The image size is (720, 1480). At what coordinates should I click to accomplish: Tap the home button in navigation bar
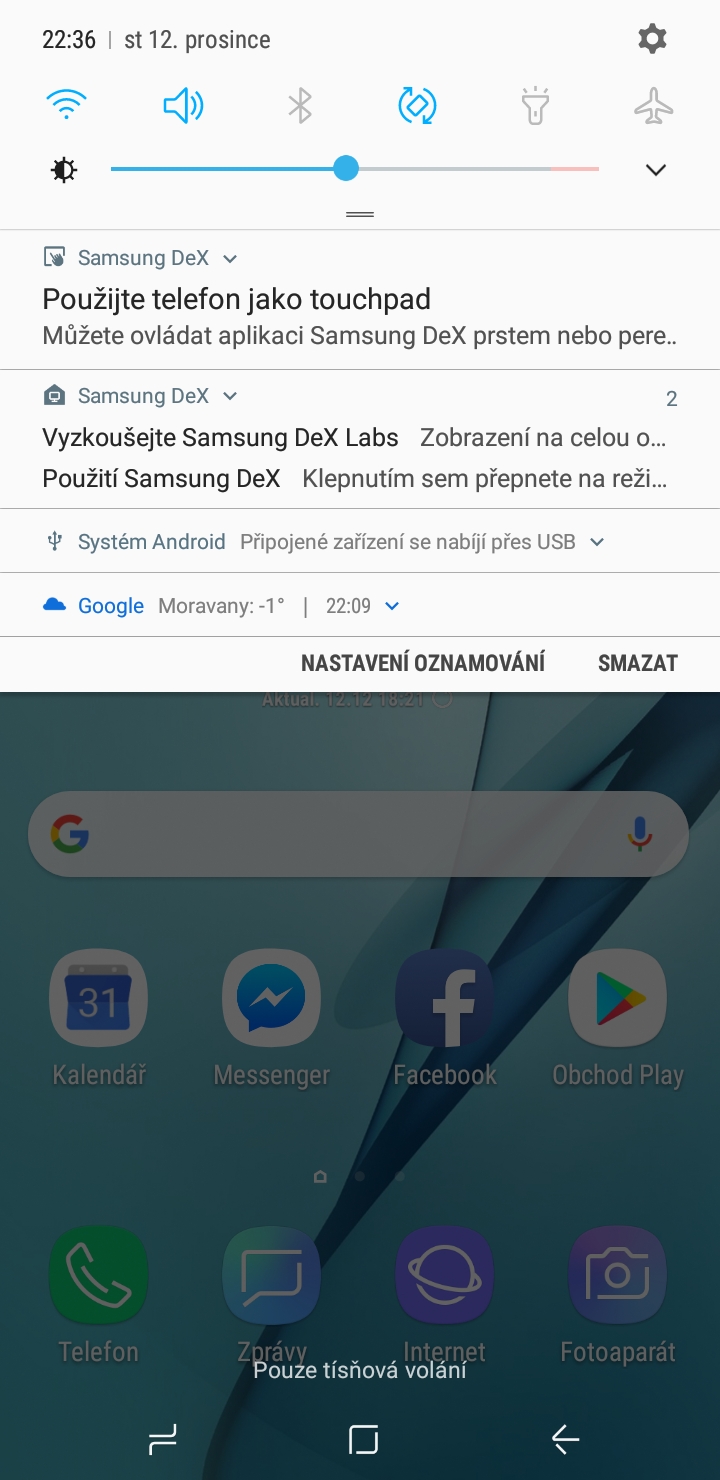coord(362,1439)
